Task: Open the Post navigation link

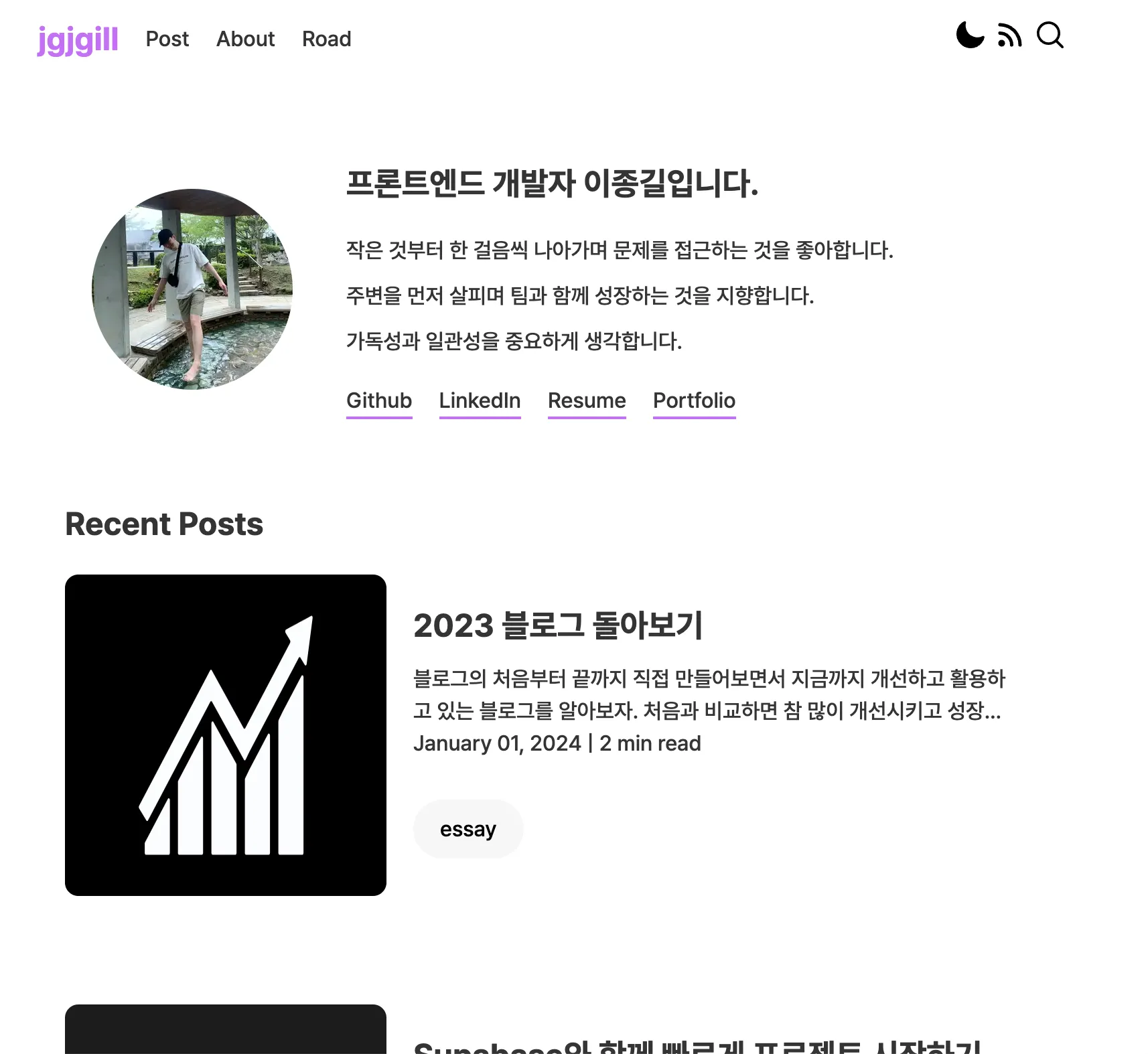Action: pos(167,39)
